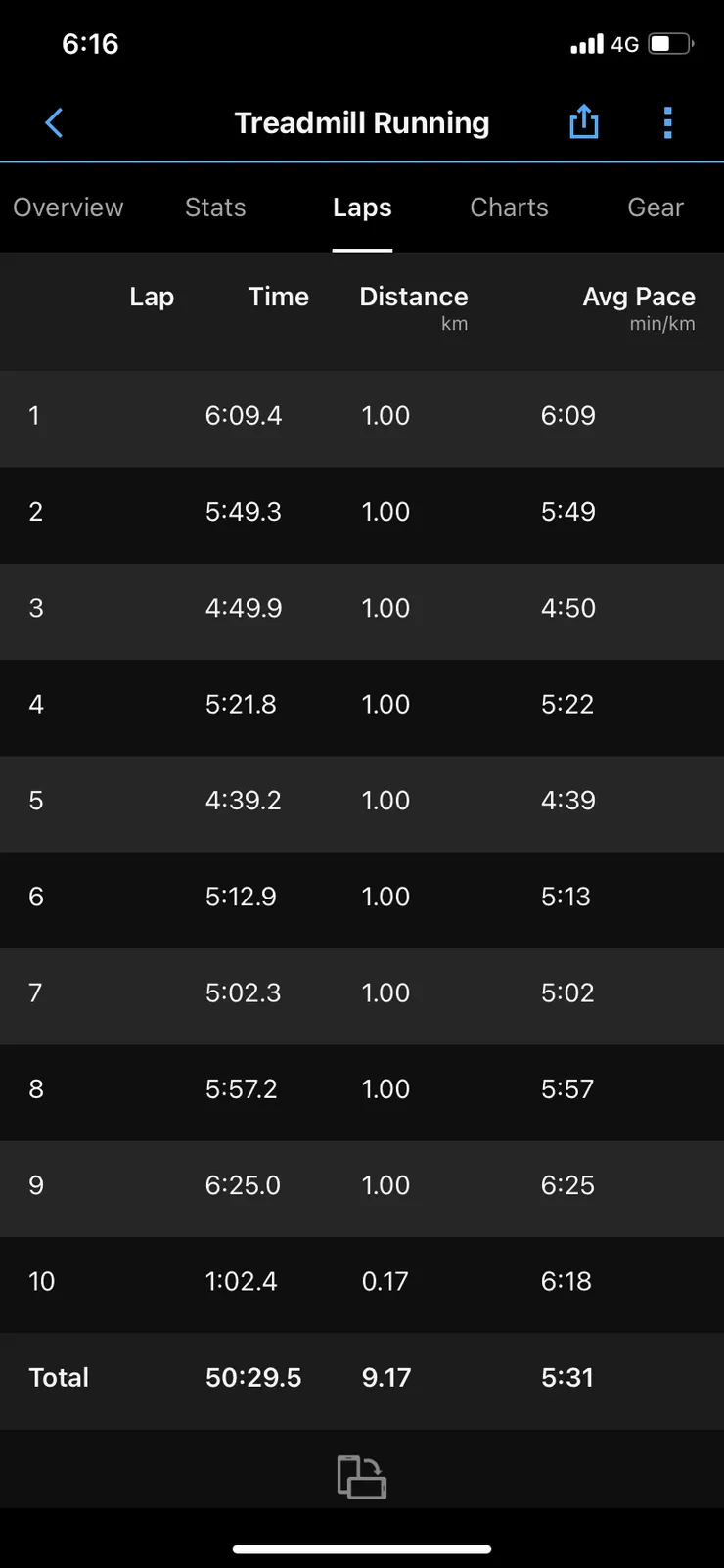
Task: Open the Stats tab
Action: point(215,208)
